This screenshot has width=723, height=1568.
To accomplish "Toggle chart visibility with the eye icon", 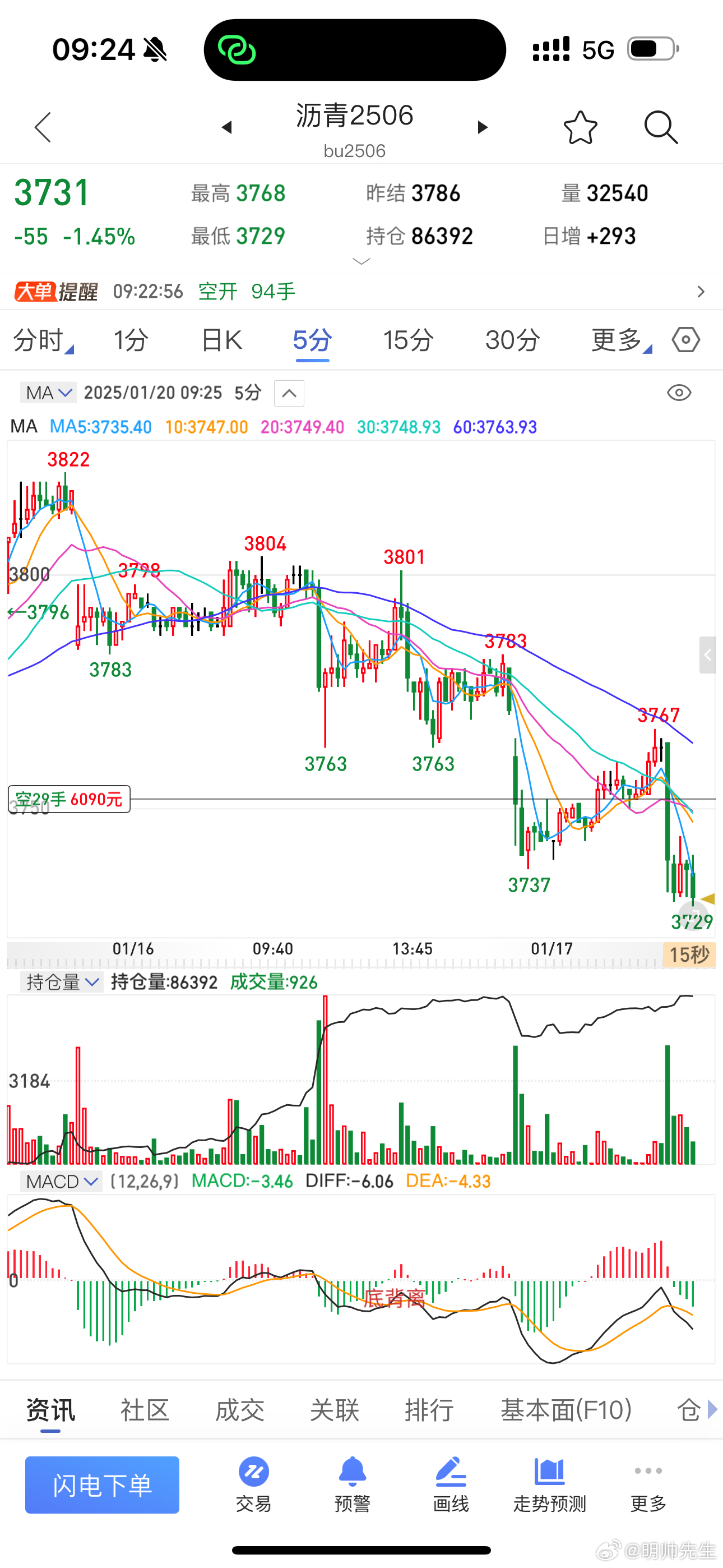I will [x=679, y=393].
